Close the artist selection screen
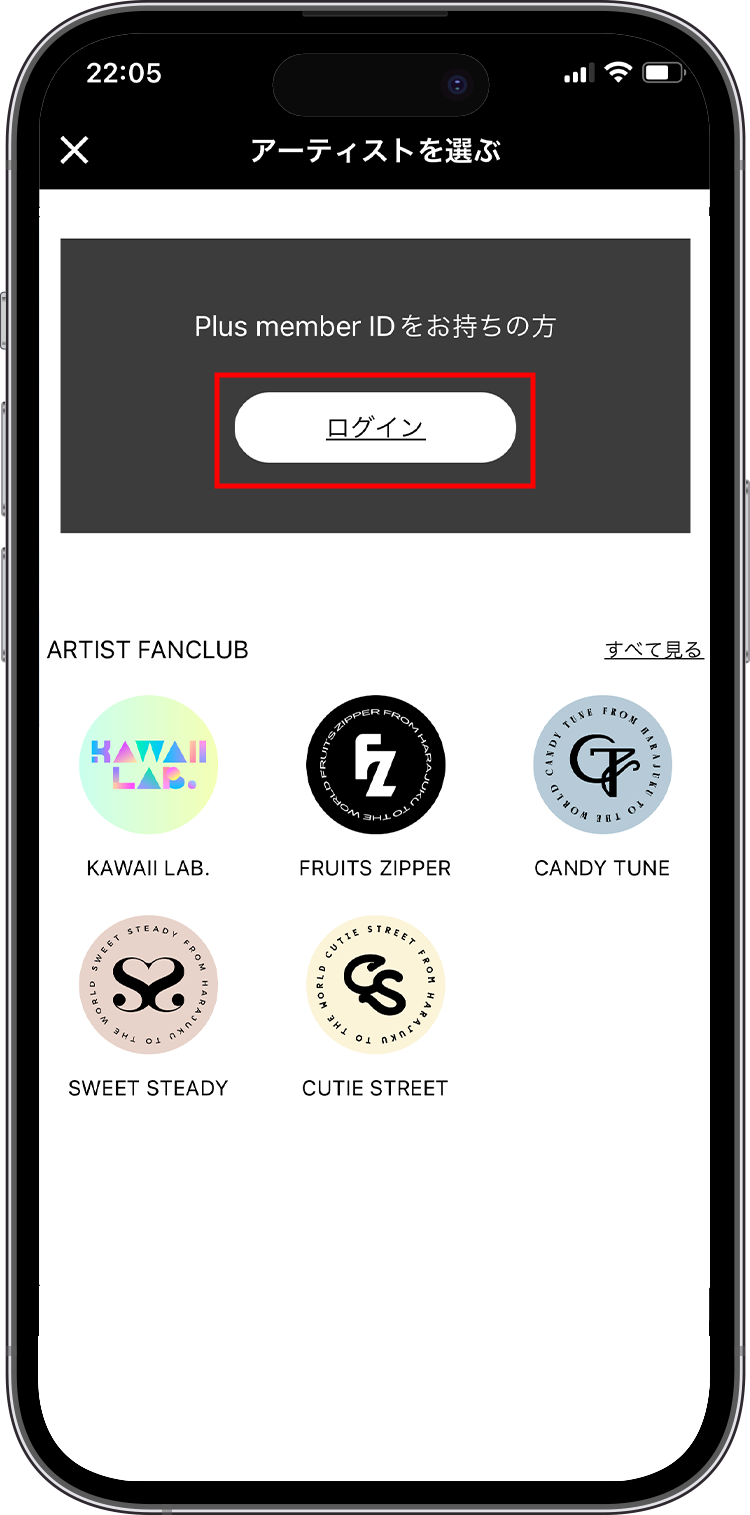Image resolution: width=750 pixels, height=1515 pixels. (75, 151)
